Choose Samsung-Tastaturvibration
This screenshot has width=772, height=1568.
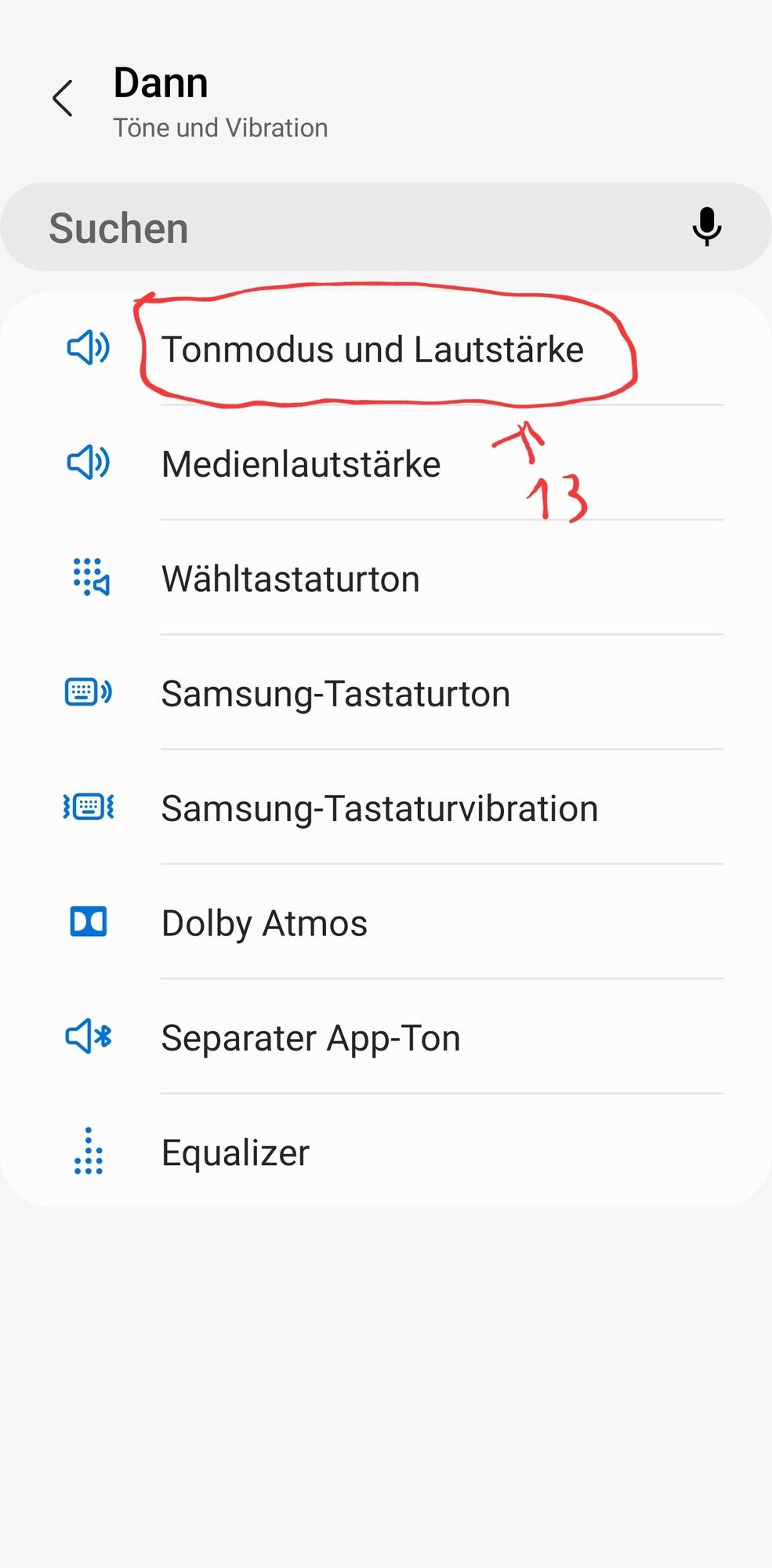[x=379, y=808]
